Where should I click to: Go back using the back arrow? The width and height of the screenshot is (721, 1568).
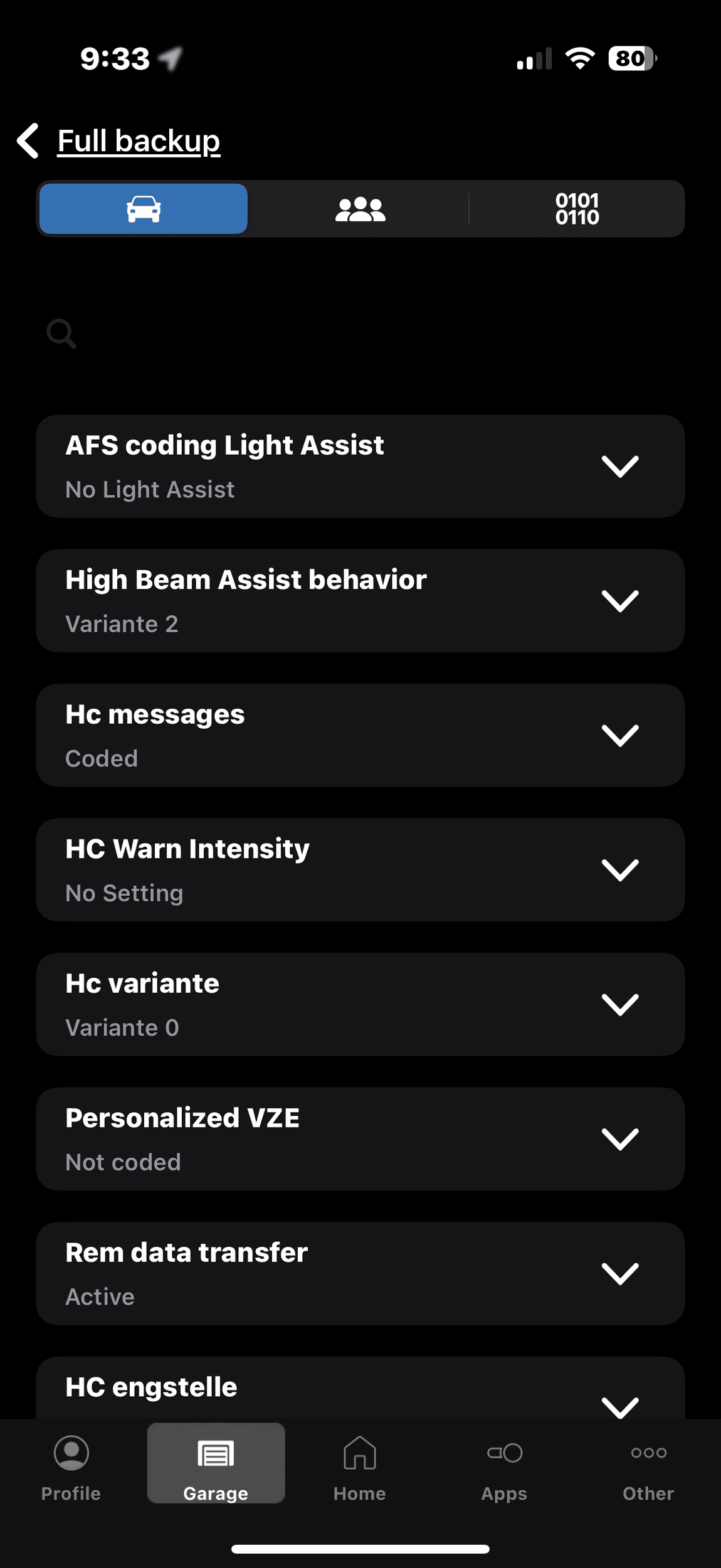[x=28, y=140]
